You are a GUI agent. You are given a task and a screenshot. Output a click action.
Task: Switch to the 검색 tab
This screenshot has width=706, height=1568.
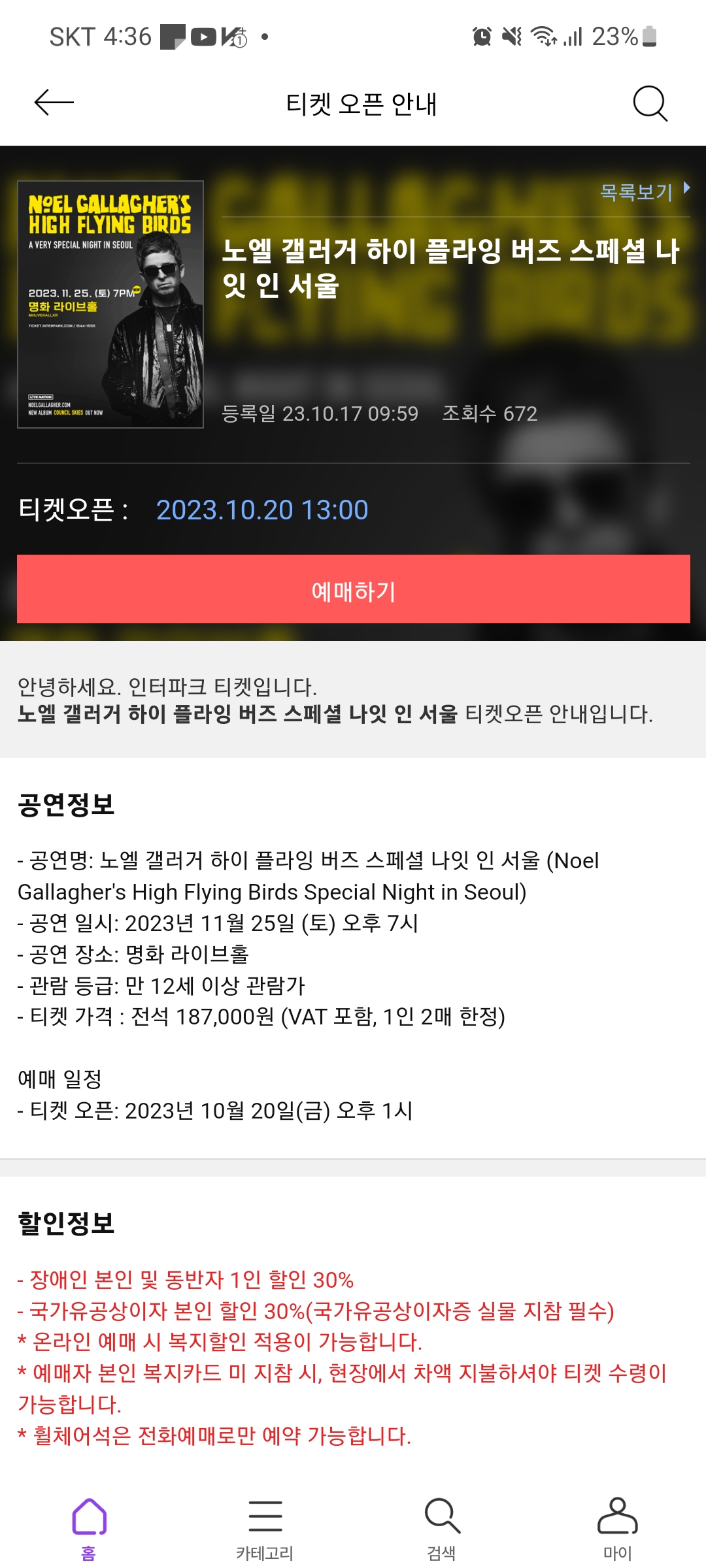pos(442,1528)
